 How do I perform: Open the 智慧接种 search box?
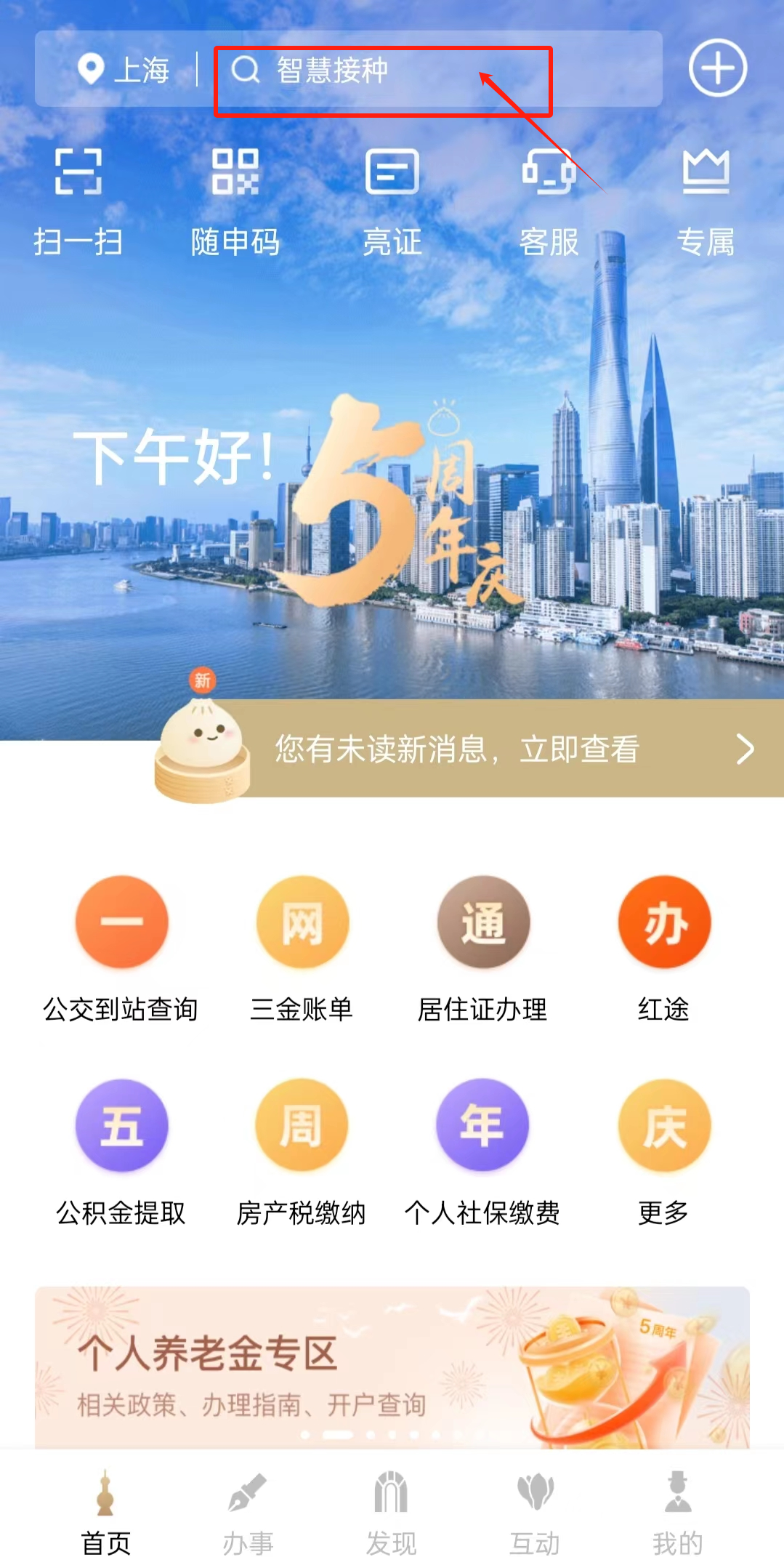click(x=383, y=71)
